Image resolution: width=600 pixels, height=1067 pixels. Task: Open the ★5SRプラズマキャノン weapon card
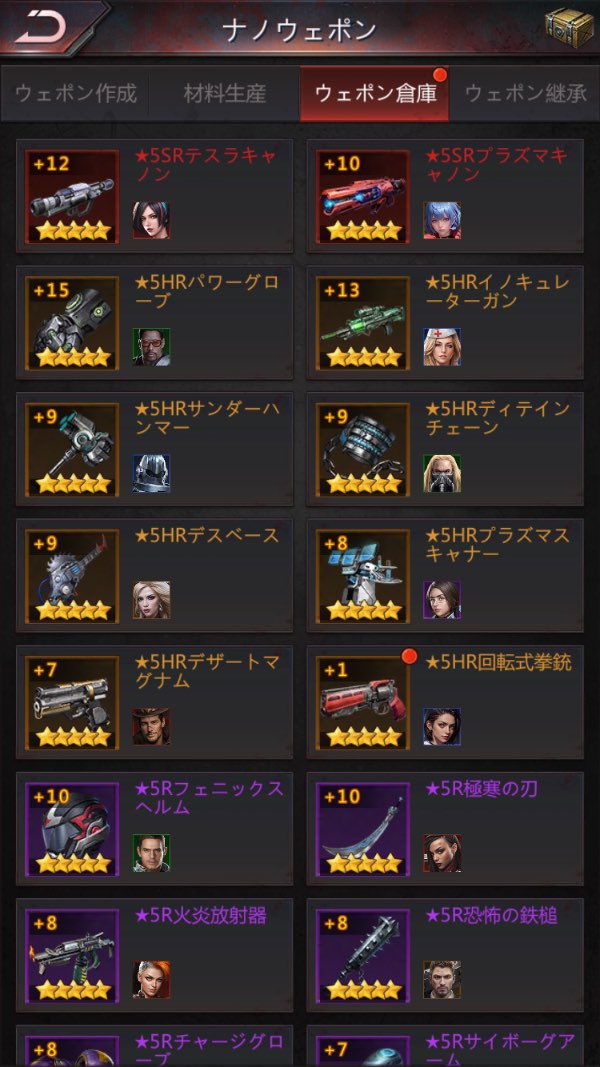445,196
